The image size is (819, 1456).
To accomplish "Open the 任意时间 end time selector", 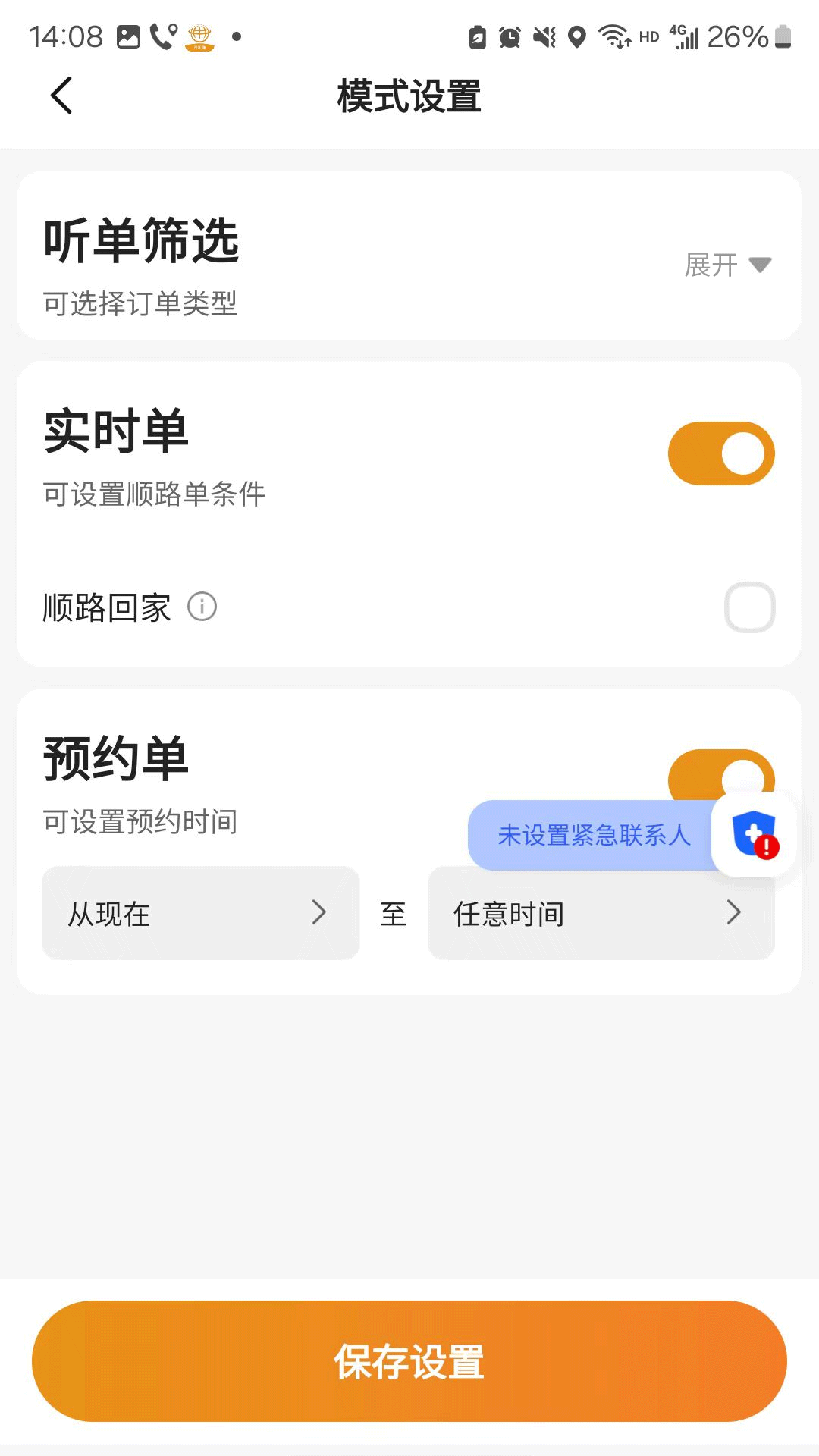I will pos(599,913).
